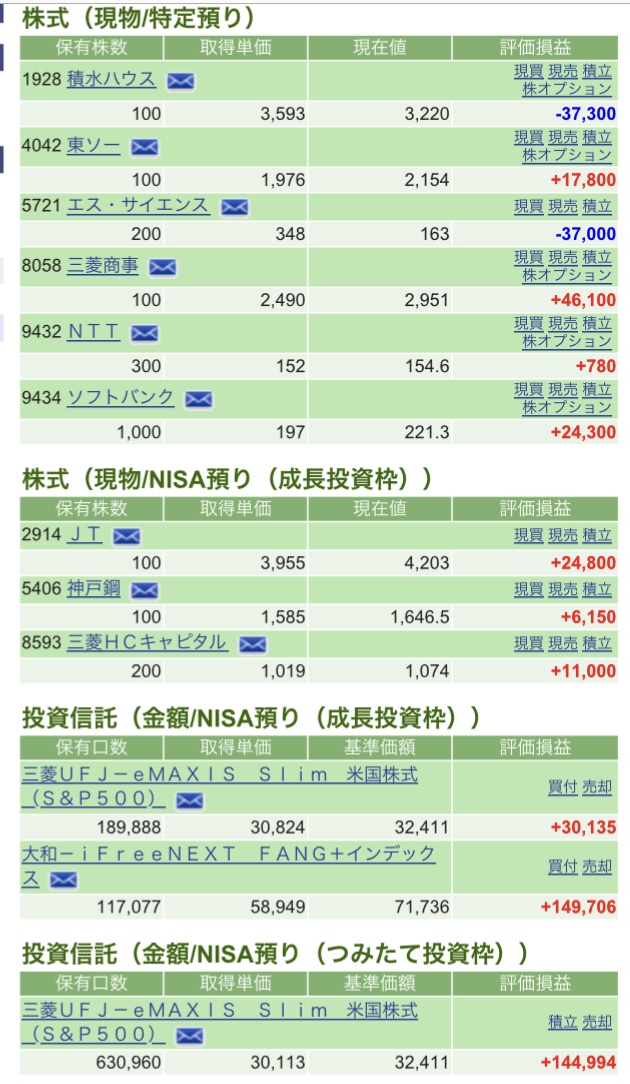The image size is (630, 1084).
Task: Tap 積立 for JT
Action: [x=597, y=536]
